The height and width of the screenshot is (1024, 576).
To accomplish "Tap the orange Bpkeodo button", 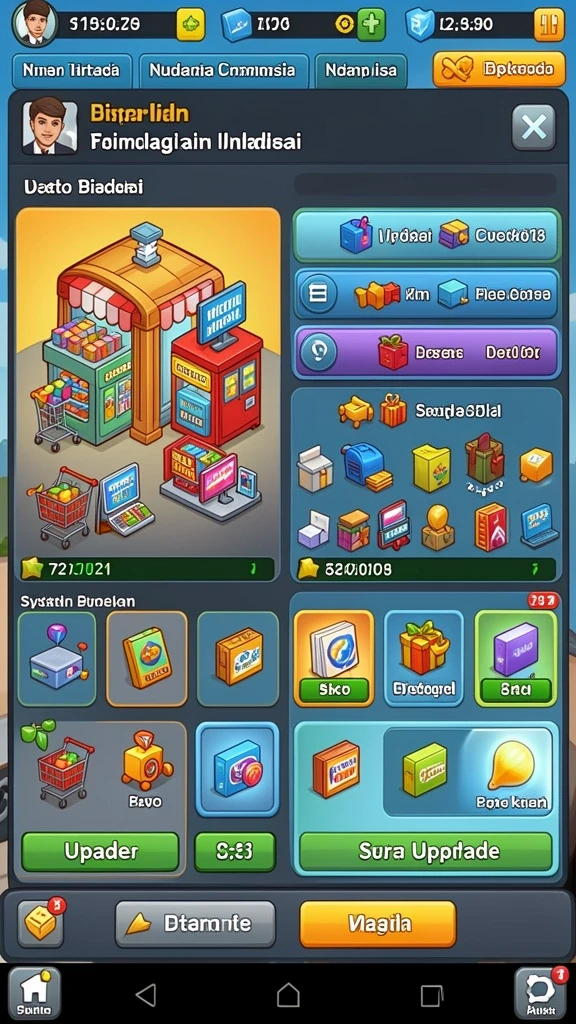I will point(499,69).
